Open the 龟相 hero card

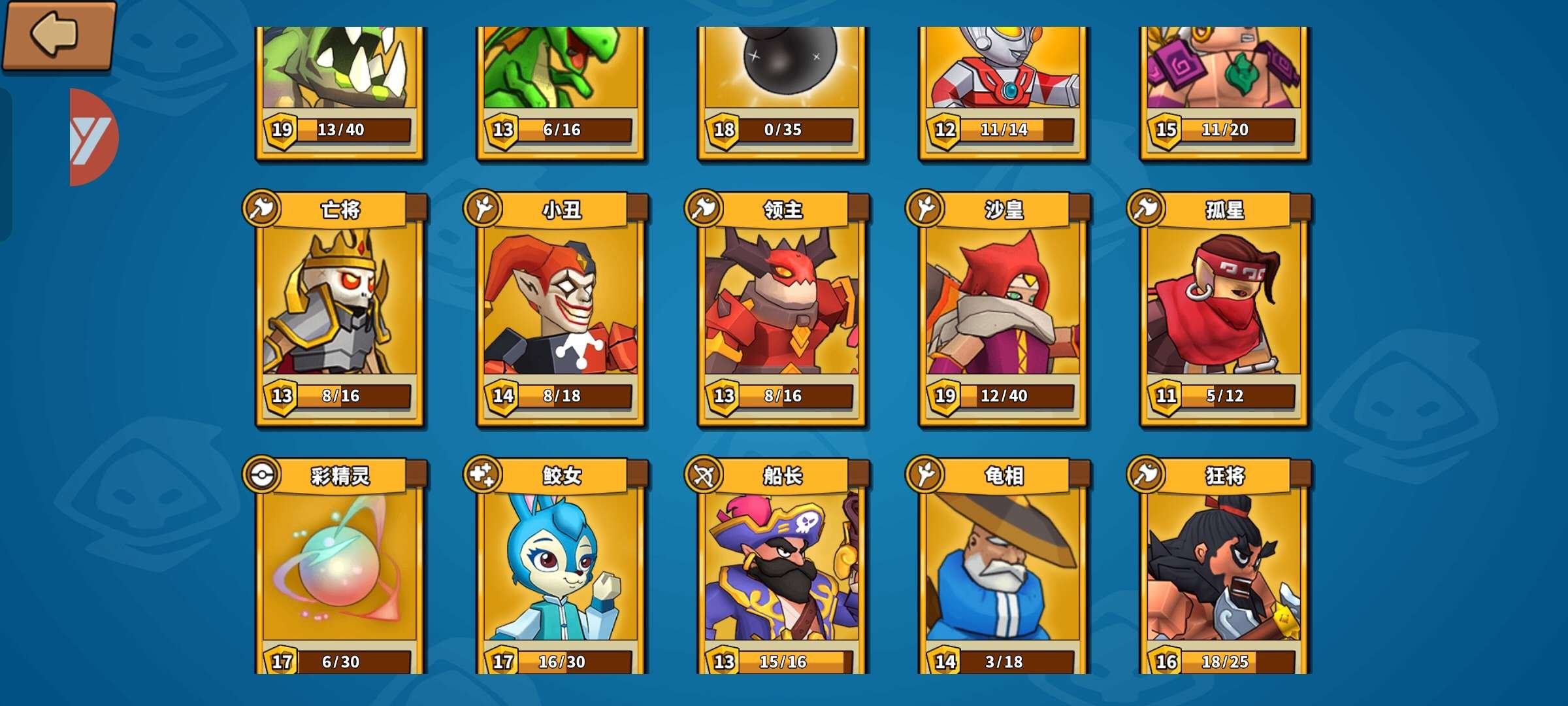point(1003,569)
